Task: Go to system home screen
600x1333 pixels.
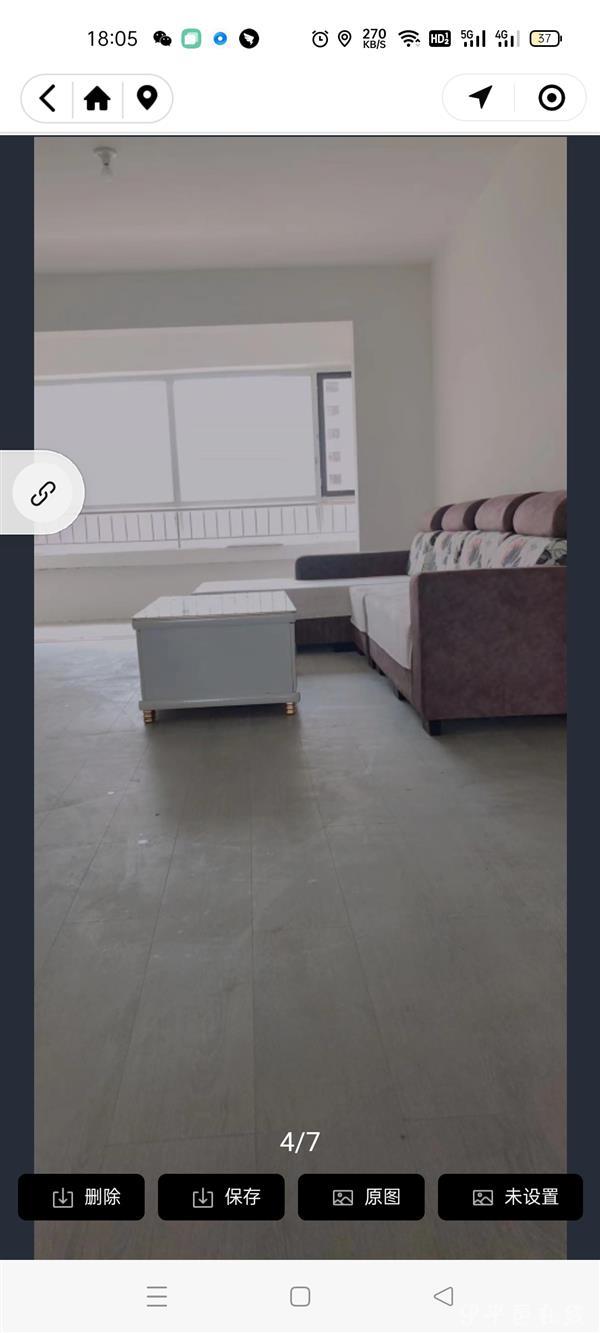Action: coord(300,1297)
